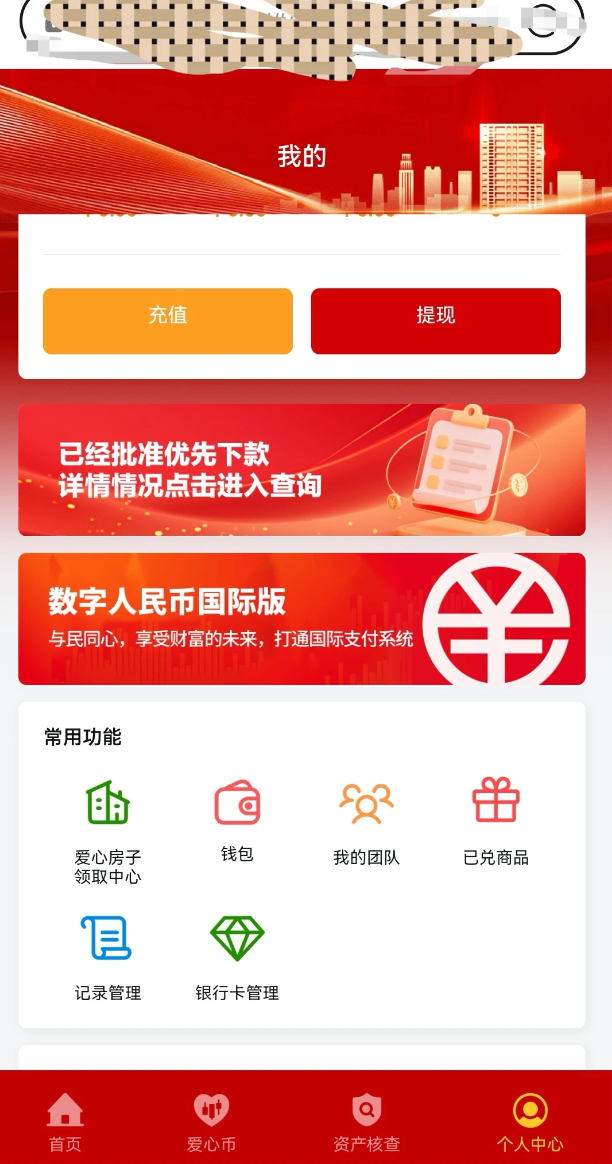Select the 个人中心 tab
Viewport: 612px width, 1164px height.
[x=530, y=1121]
